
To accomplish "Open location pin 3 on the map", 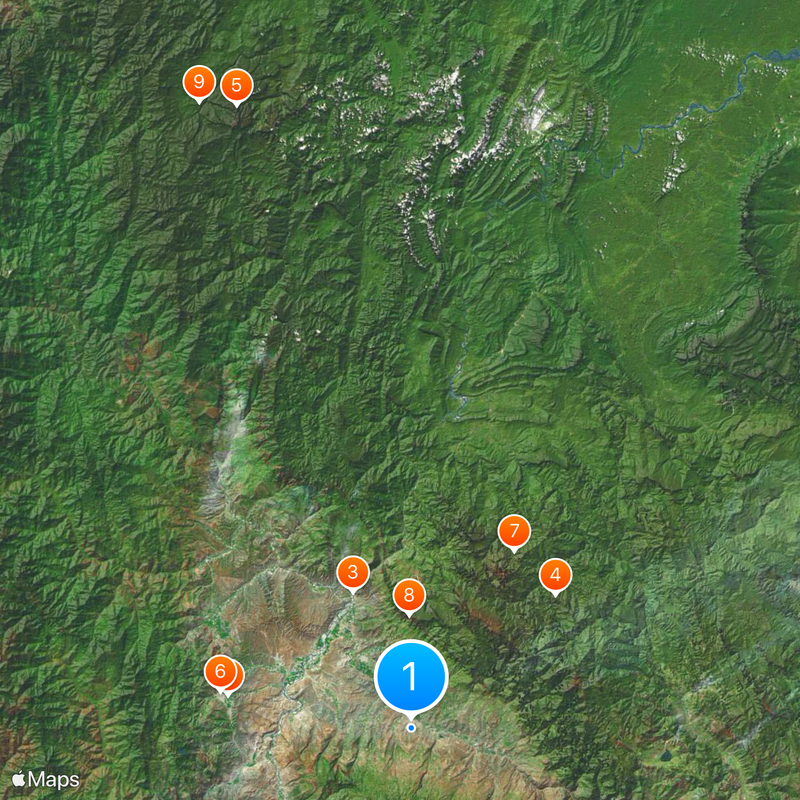I will pyautogui.click(x=352, y=573).
